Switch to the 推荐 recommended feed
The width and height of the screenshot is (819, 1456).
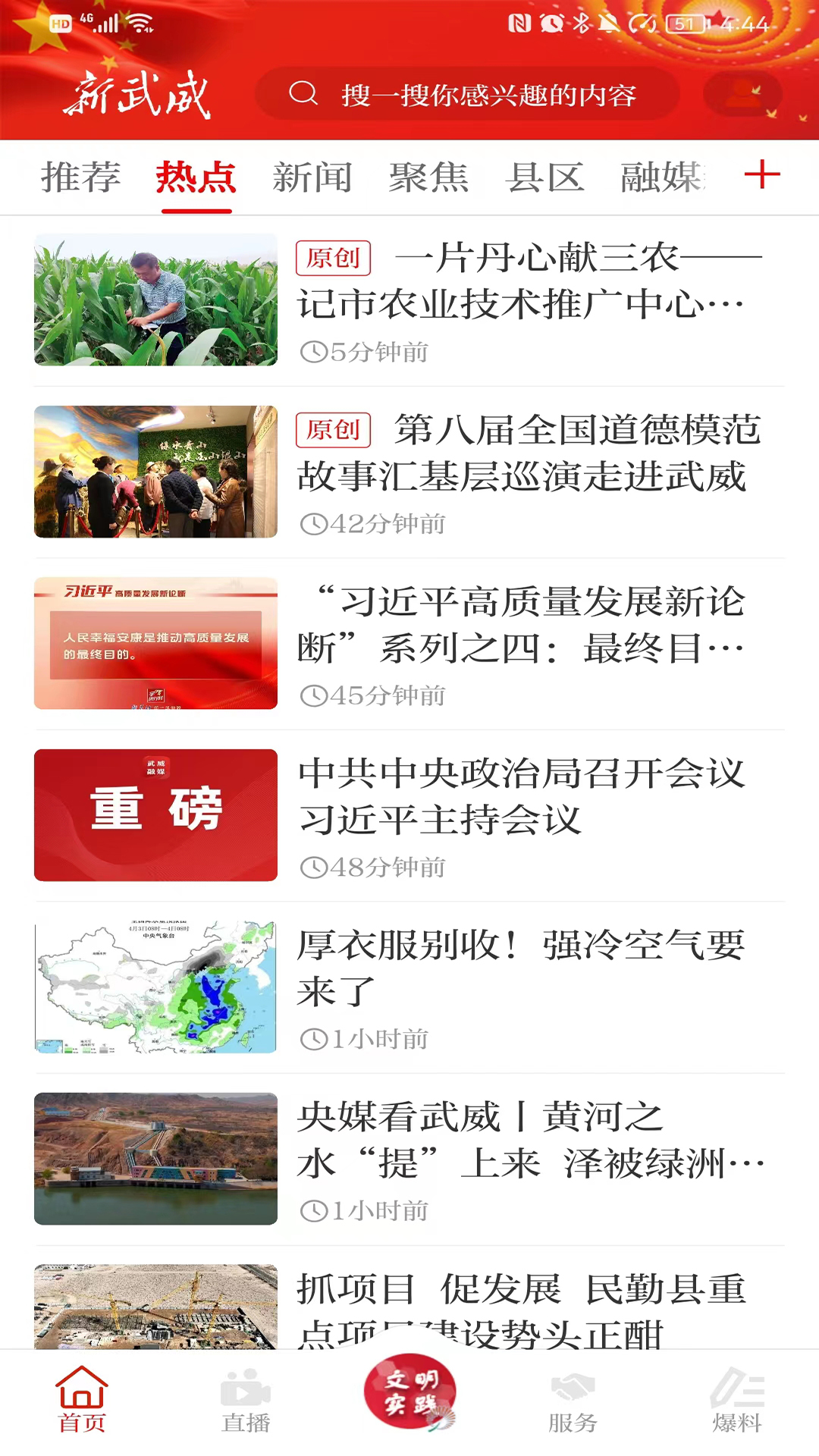click(80, 177)
